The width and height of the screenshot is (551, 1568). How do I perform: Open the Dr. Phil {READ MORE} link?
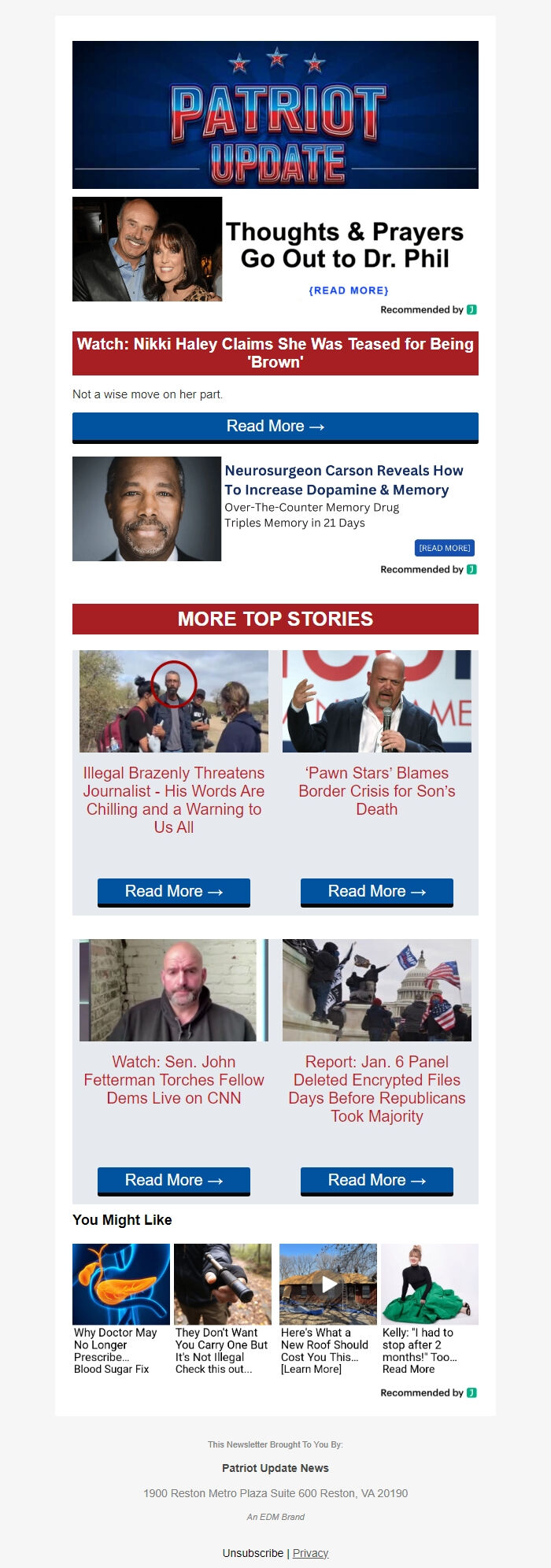tap(348, 290)
